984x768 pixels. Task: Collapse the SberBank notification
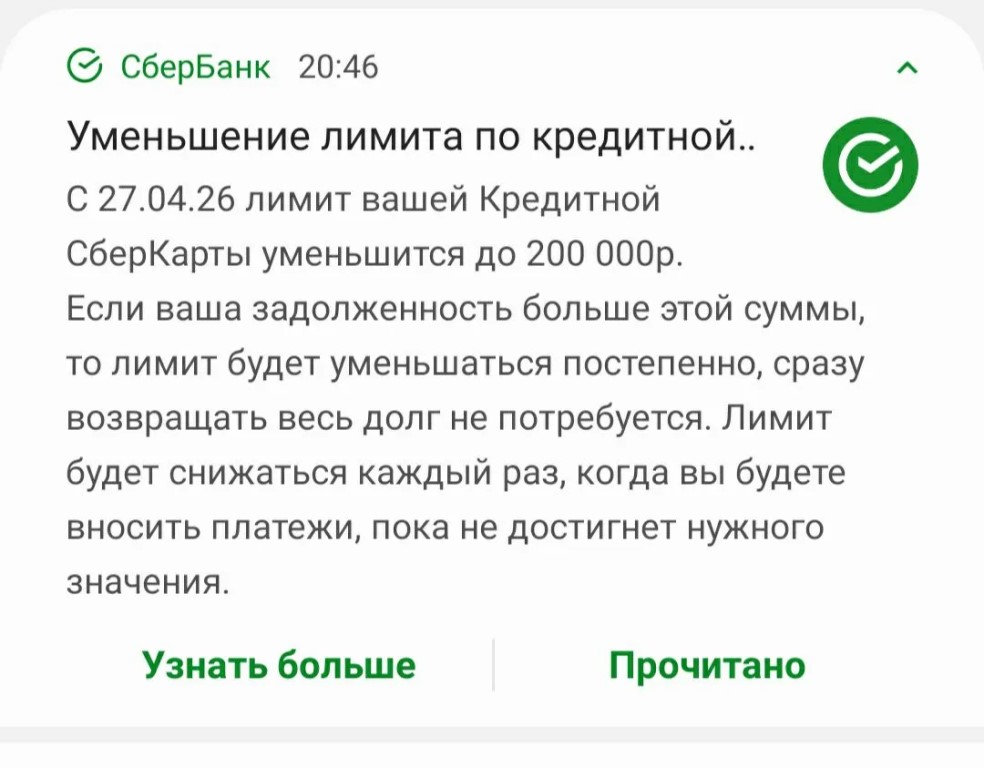(907, 68)
